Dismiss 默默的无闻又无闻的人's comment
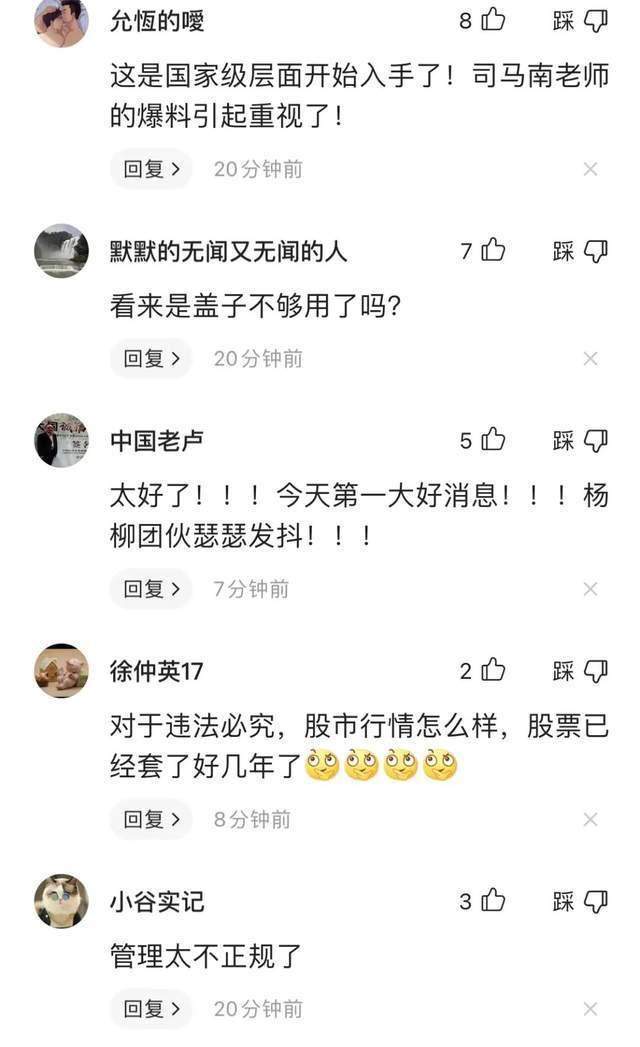640x1047 pixels. tap(590, 358)
